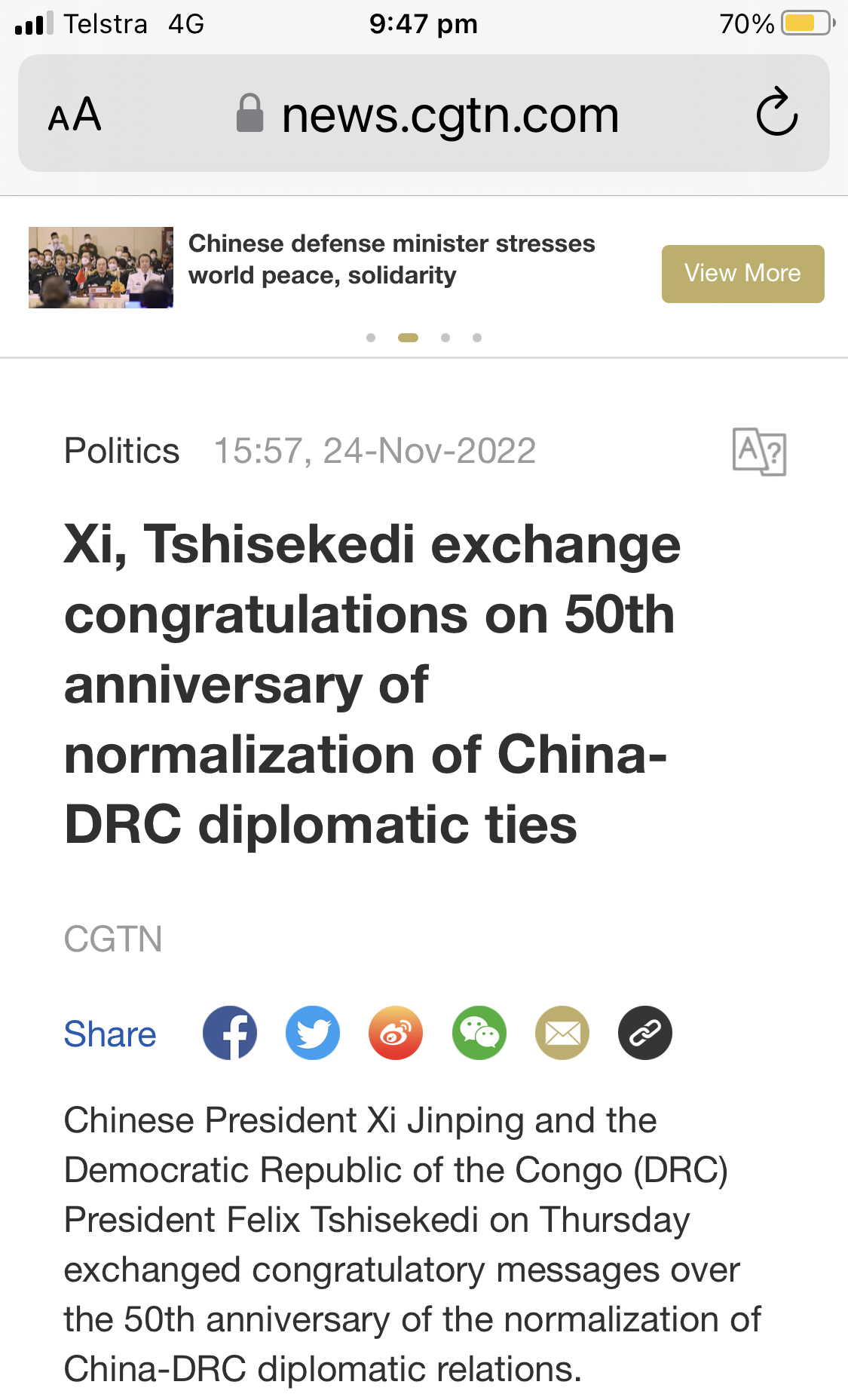This screenshot has width=848, height=1400.
Task: Copy the article link
Action: tap(645, 1033)
